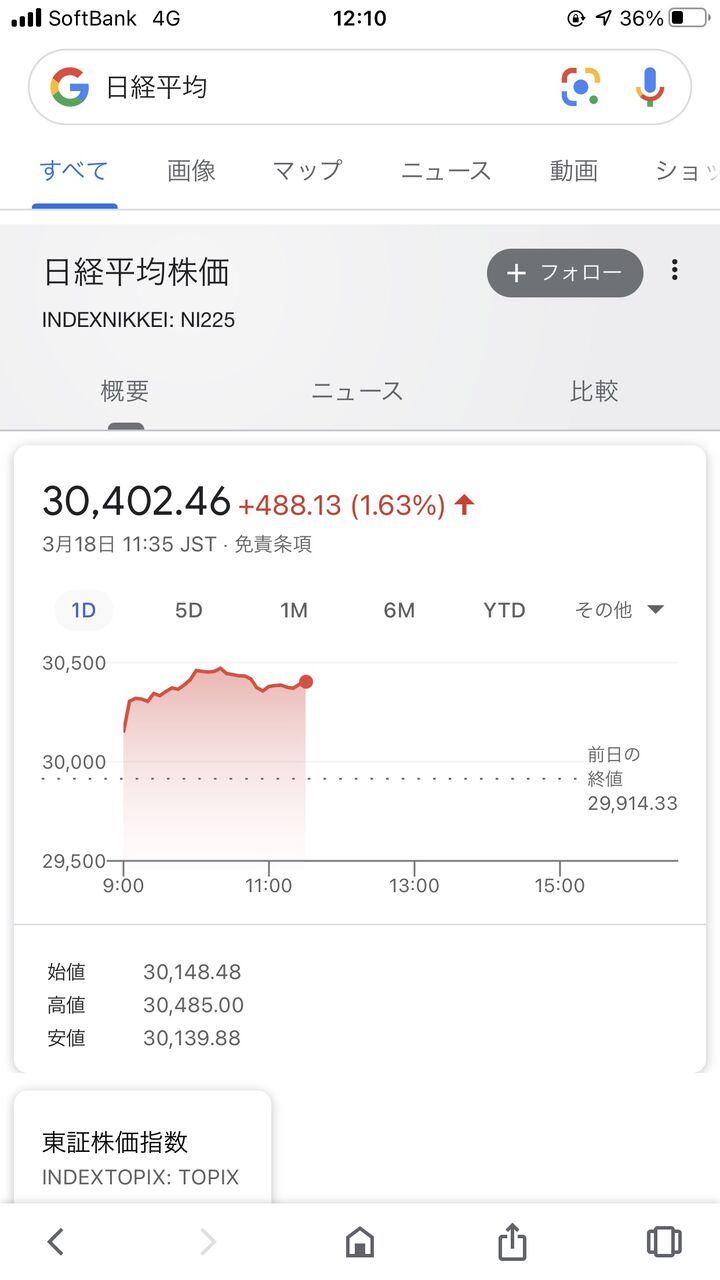Image resolution: width=720 pixels, height=1280 pixels.
Task: Switch to the ニュース search tab
Action: [446, 171]
